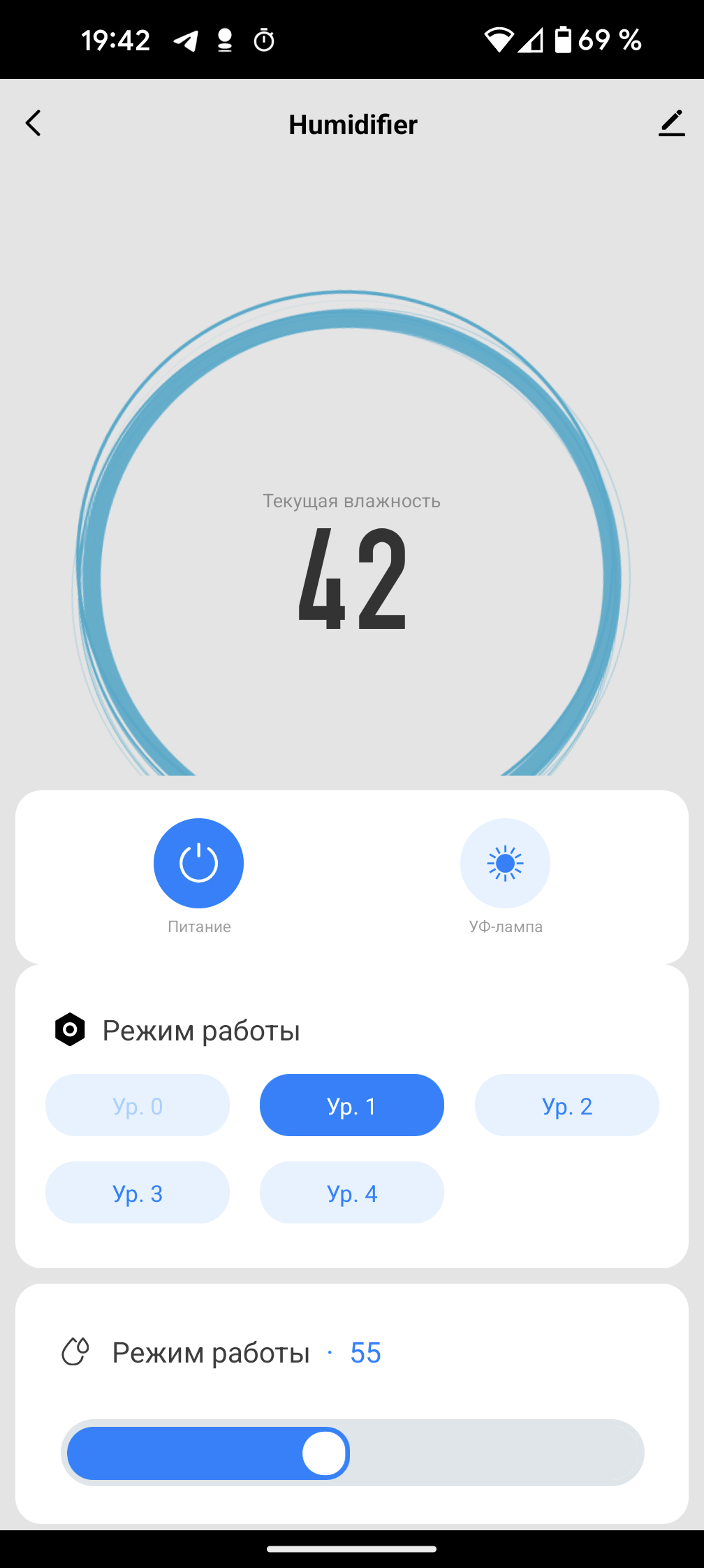Viewport: 704px width, 1568px height.
Task: Set the mode to Ур. 4
Action: pos(352,1193)
